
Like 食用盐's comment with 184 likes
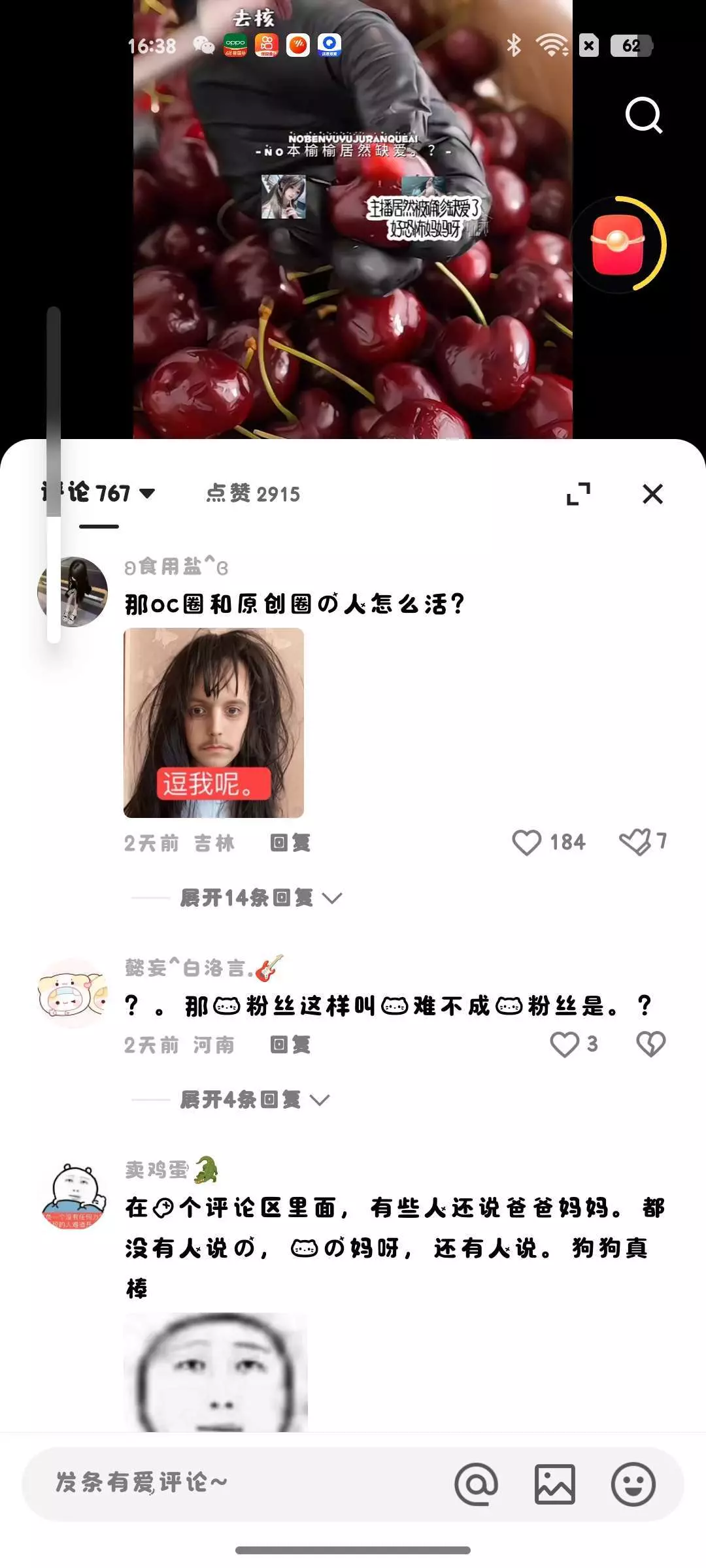[527, 842]
